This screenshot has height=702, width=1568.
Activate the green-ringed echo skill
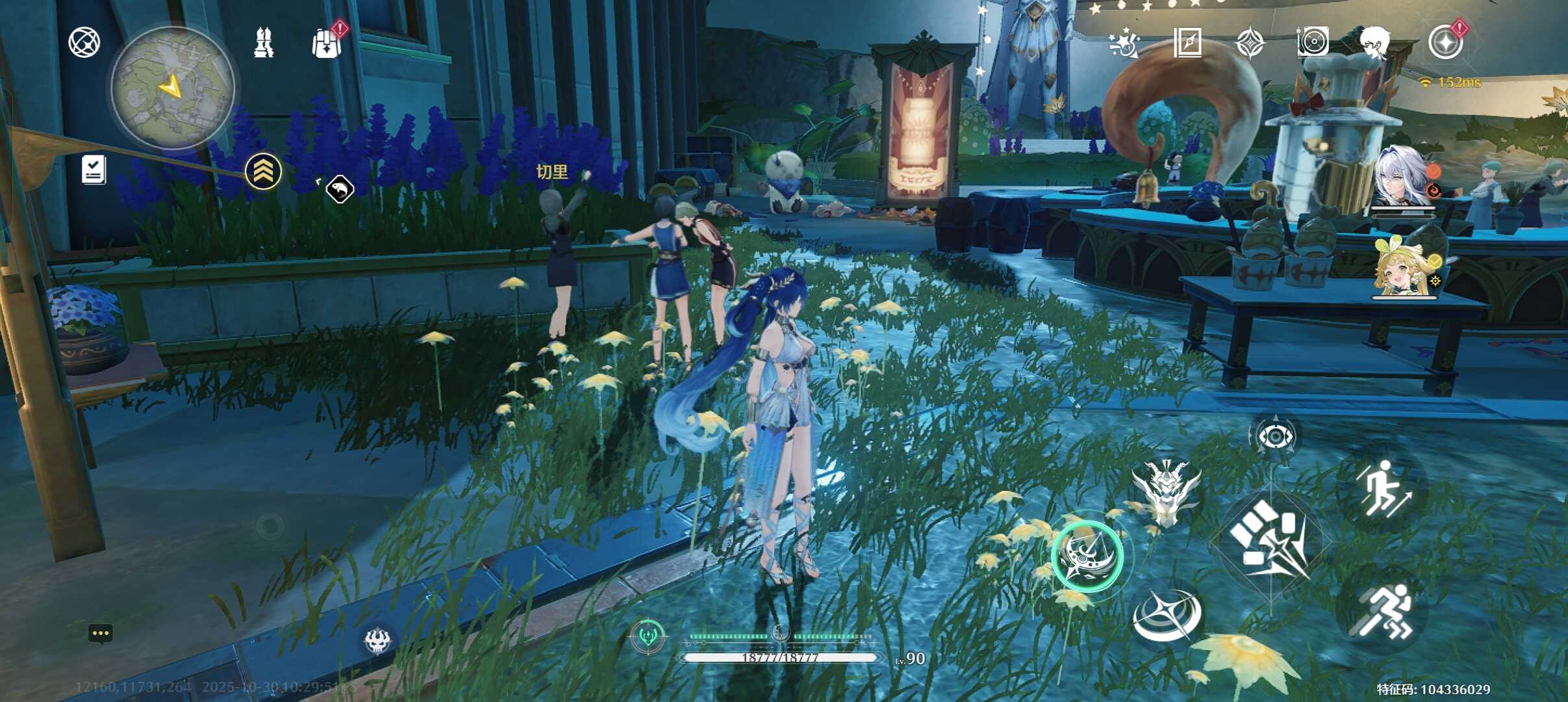[1087, 555]
